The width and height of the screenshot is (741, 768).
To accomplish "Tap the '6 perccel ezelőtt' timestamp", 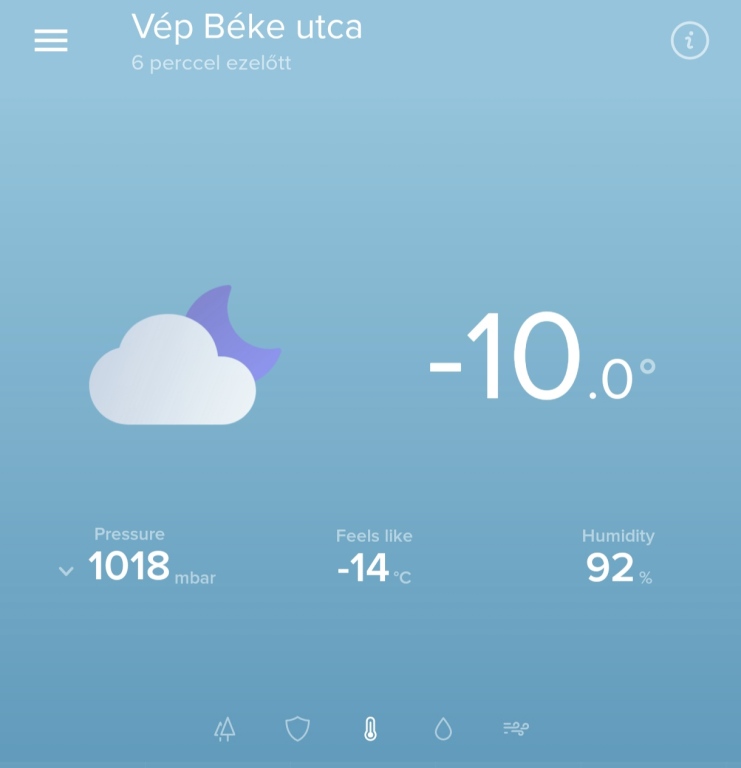I will 211,62.
